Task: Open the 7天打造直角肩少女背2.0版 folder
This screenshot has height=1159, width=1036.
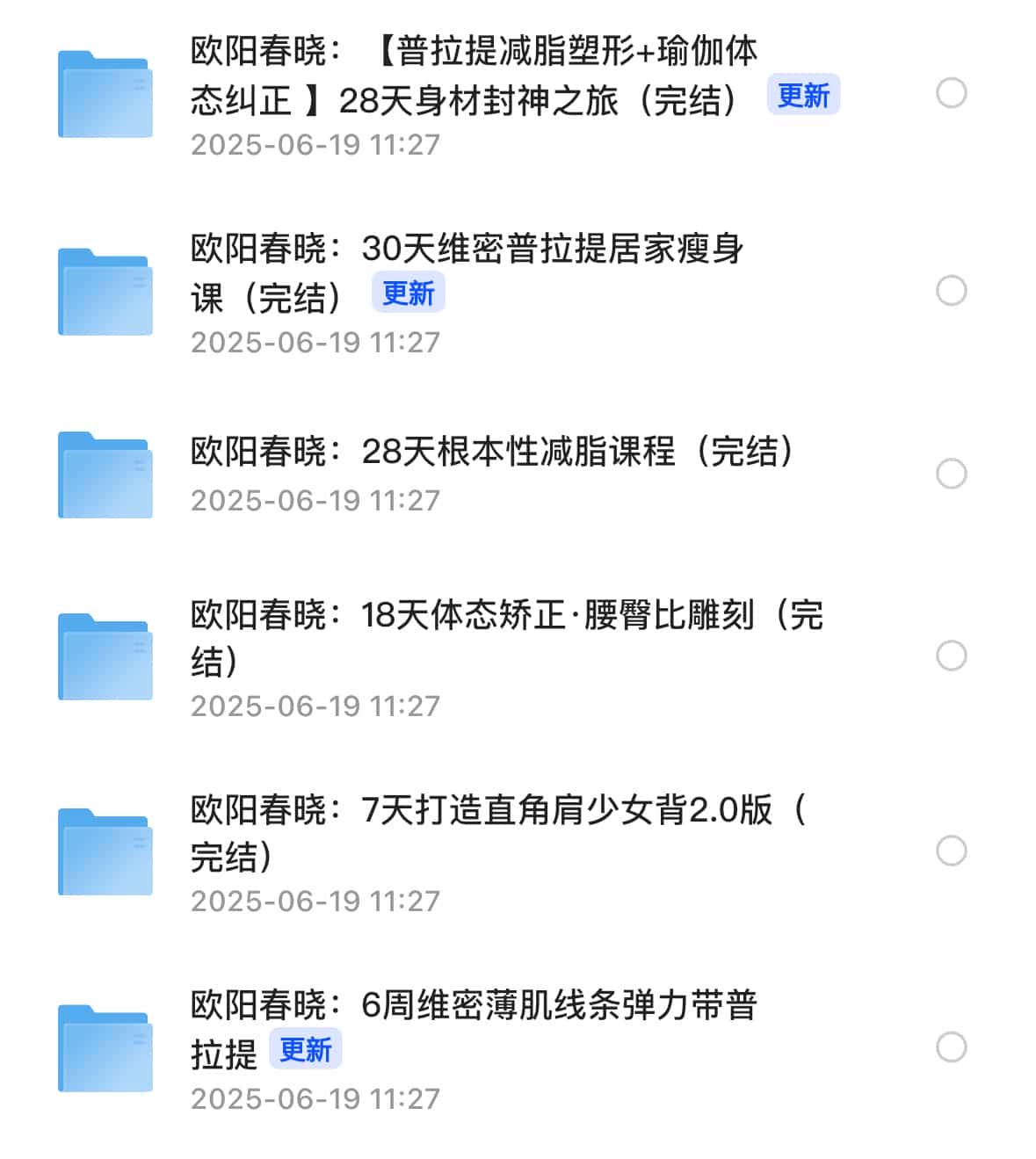Action: 496,832
